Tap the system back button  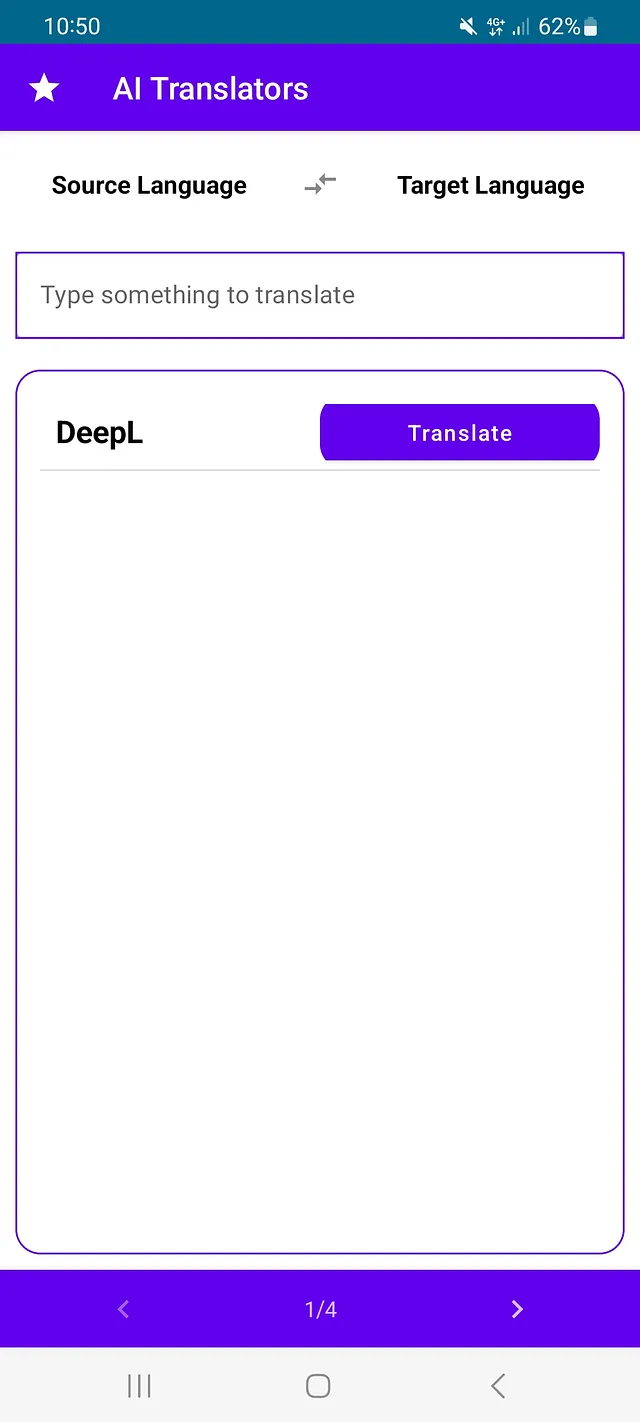498,1385
